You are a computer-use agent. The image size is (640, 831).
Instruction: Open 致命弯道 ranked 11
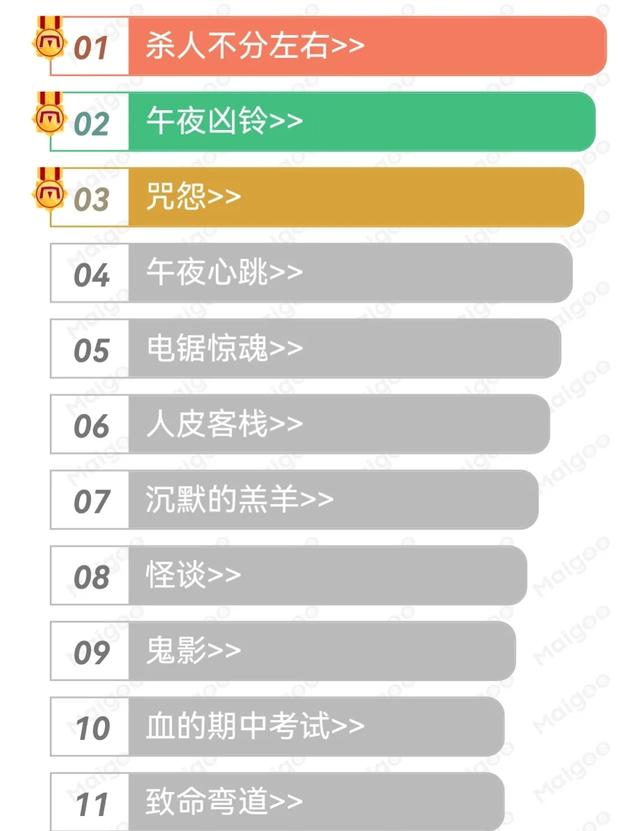(225, 801)
